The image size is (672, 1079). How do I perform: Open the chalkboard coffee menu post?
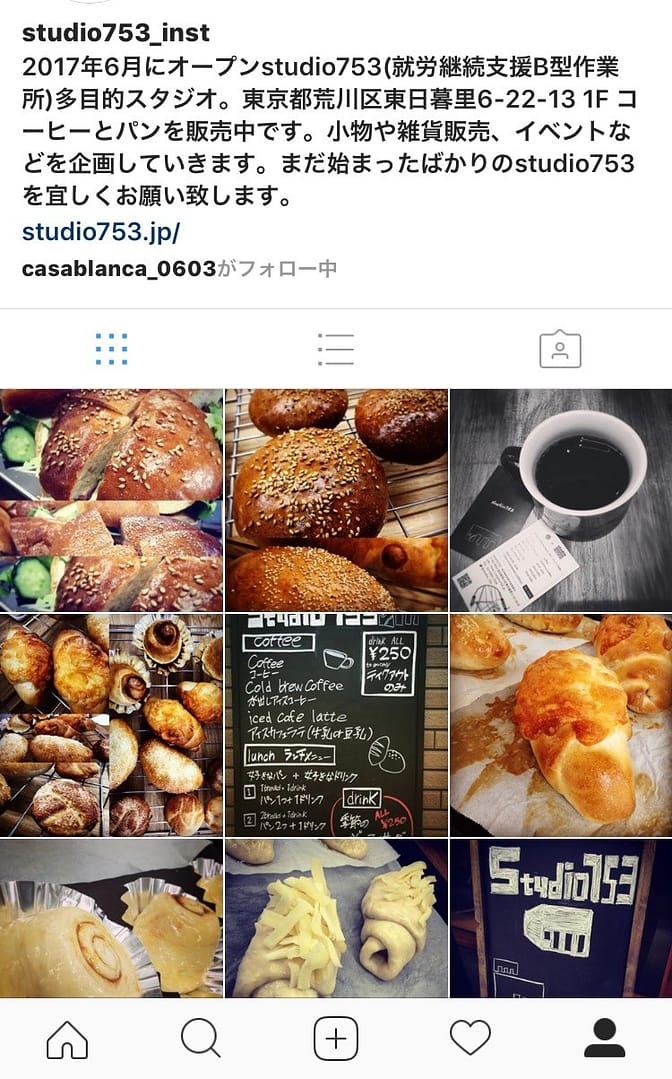pos(336,725)
